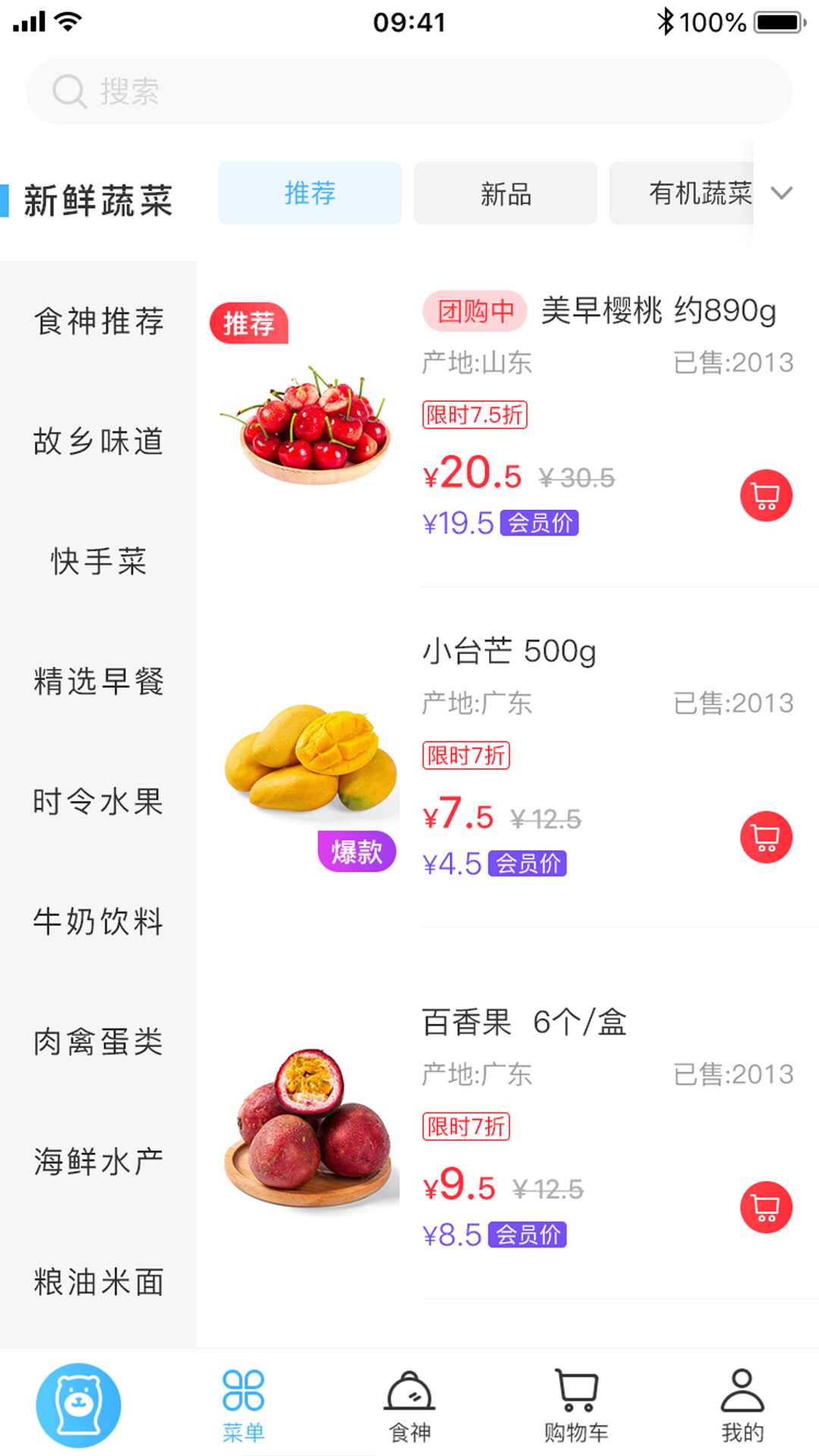Expand 粮油米面 category in sidebar
The height and width of the screenshot is (1456, 819).
point(97,1282)
